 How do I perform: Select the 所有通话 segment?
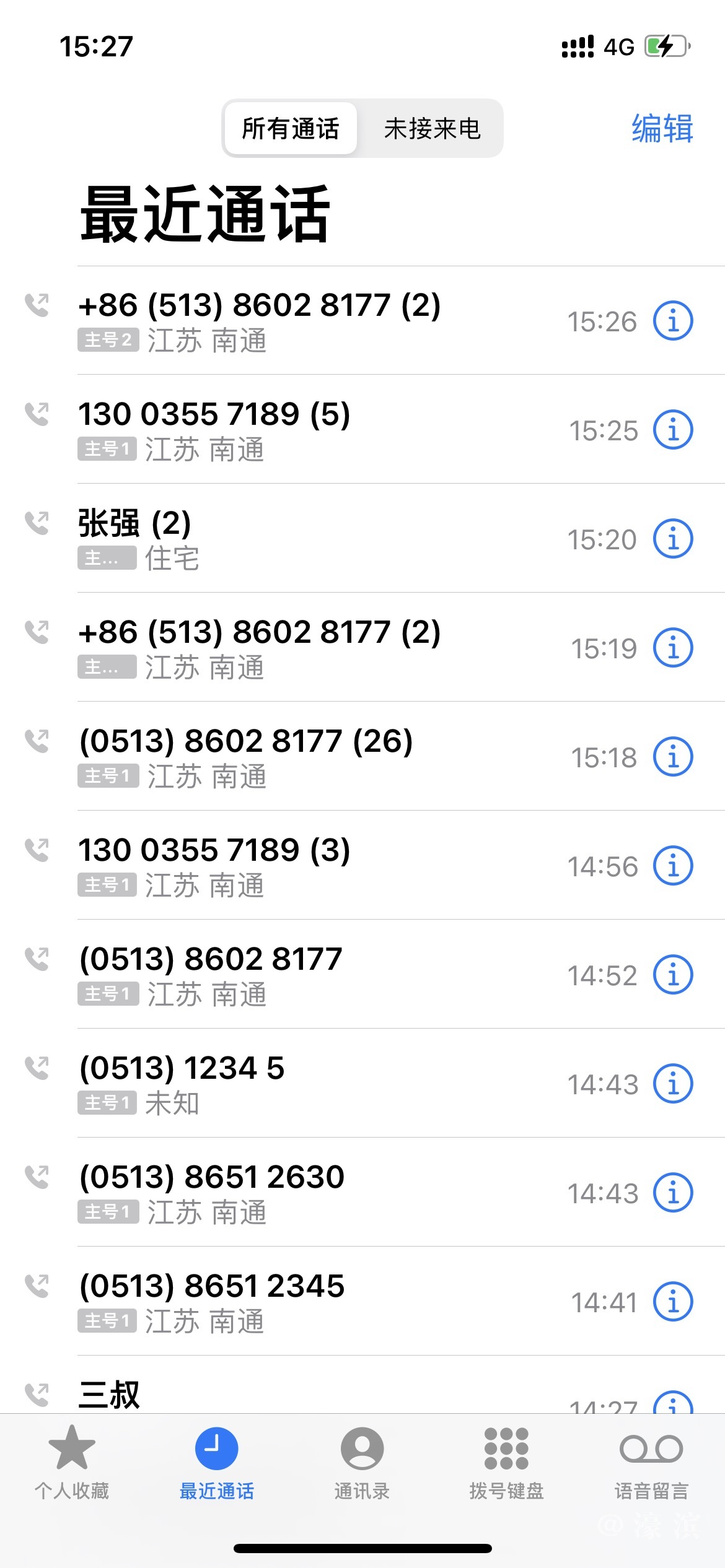291,129
